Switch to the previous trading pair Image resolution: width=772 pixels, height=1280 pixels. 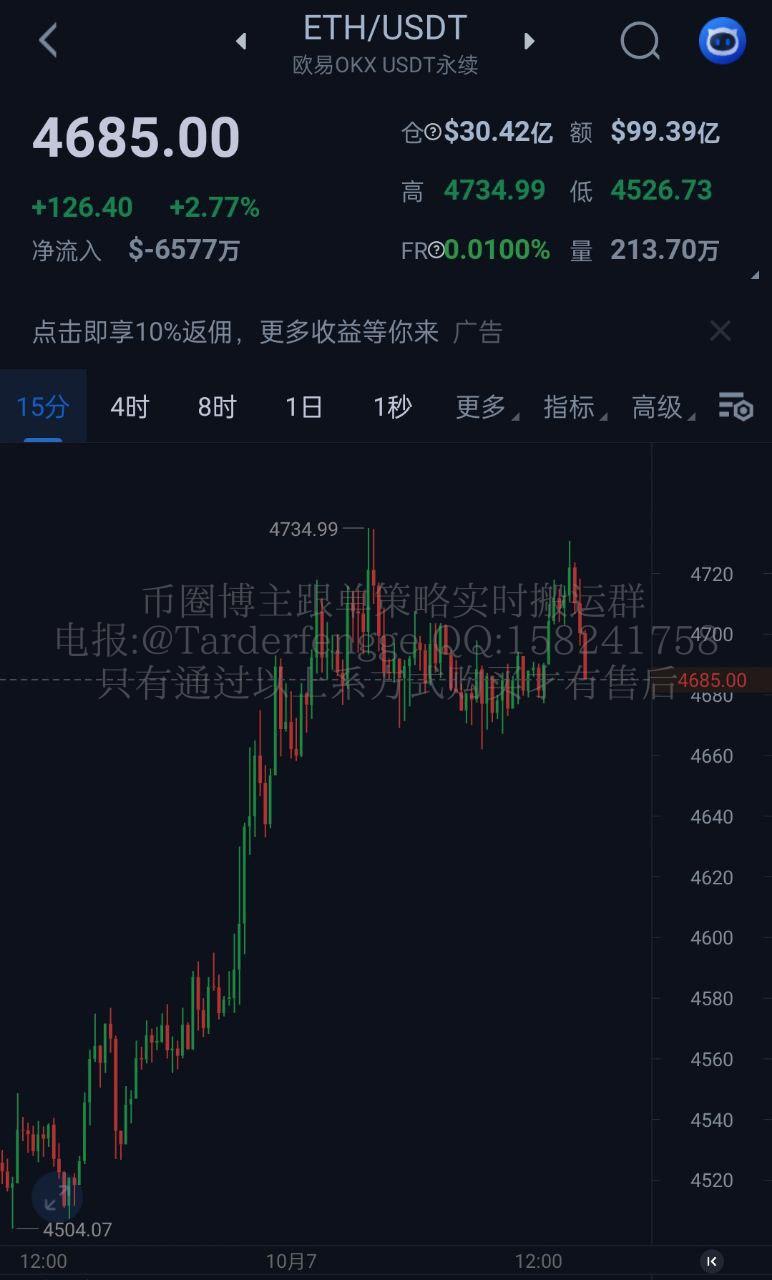[x=241, y=41]
